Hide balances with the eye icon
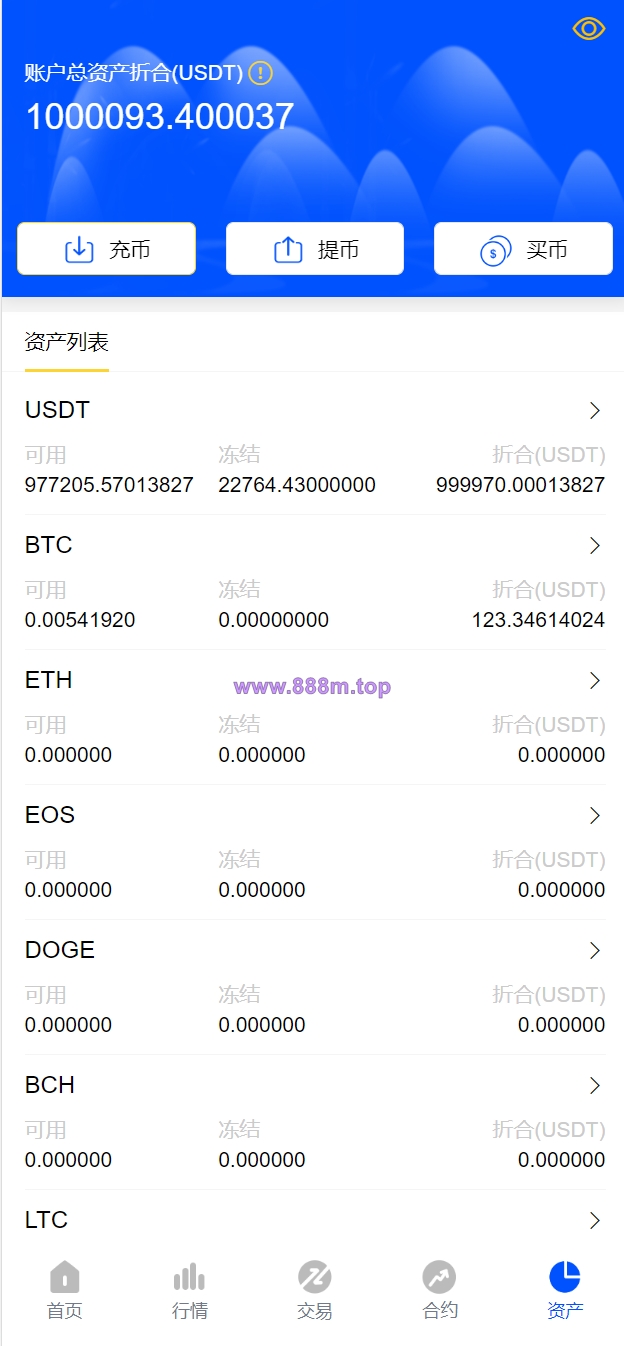624x1346 pixels. (x=588, y=29)
